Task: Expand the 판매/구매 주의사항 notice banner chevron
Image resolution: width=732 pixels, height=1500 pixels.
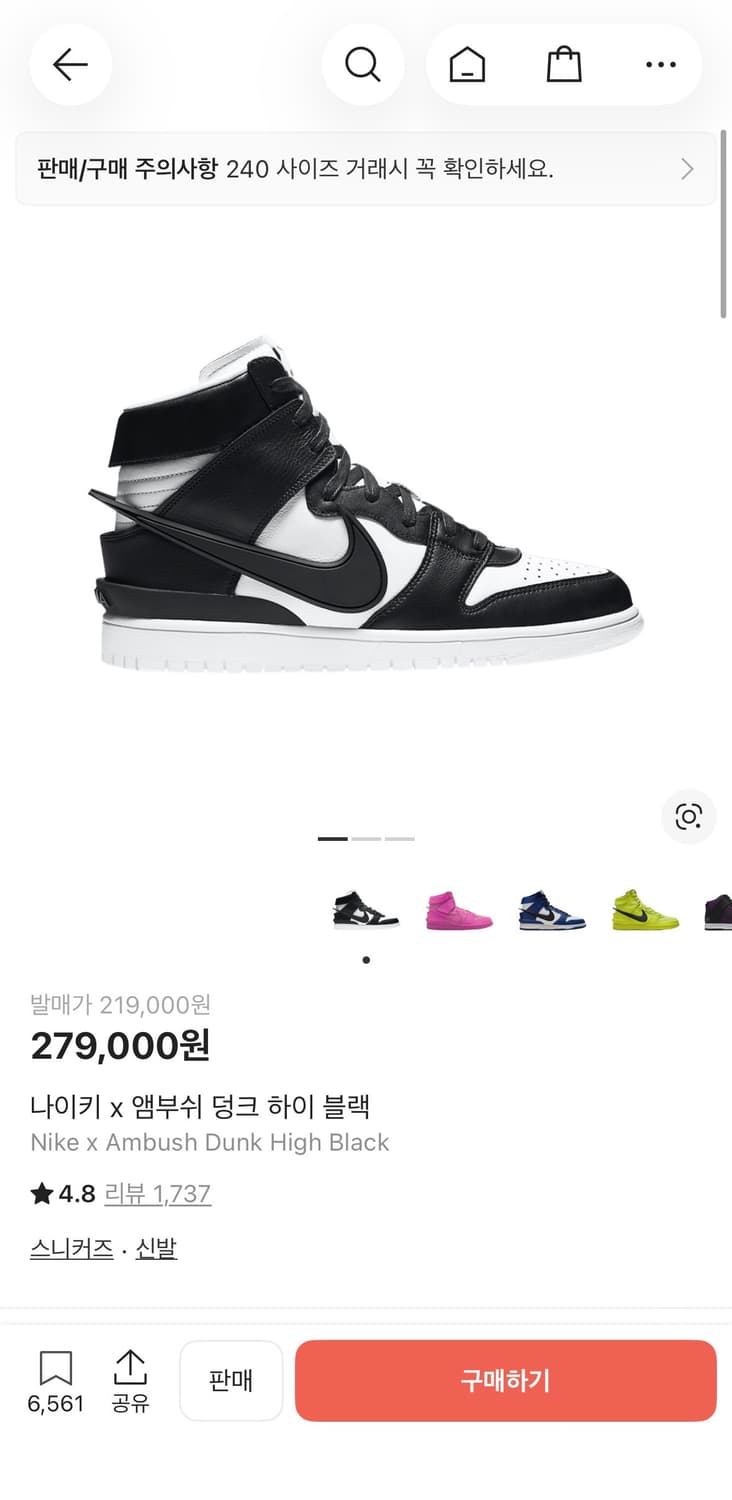Action: click(x=687, y=169)
